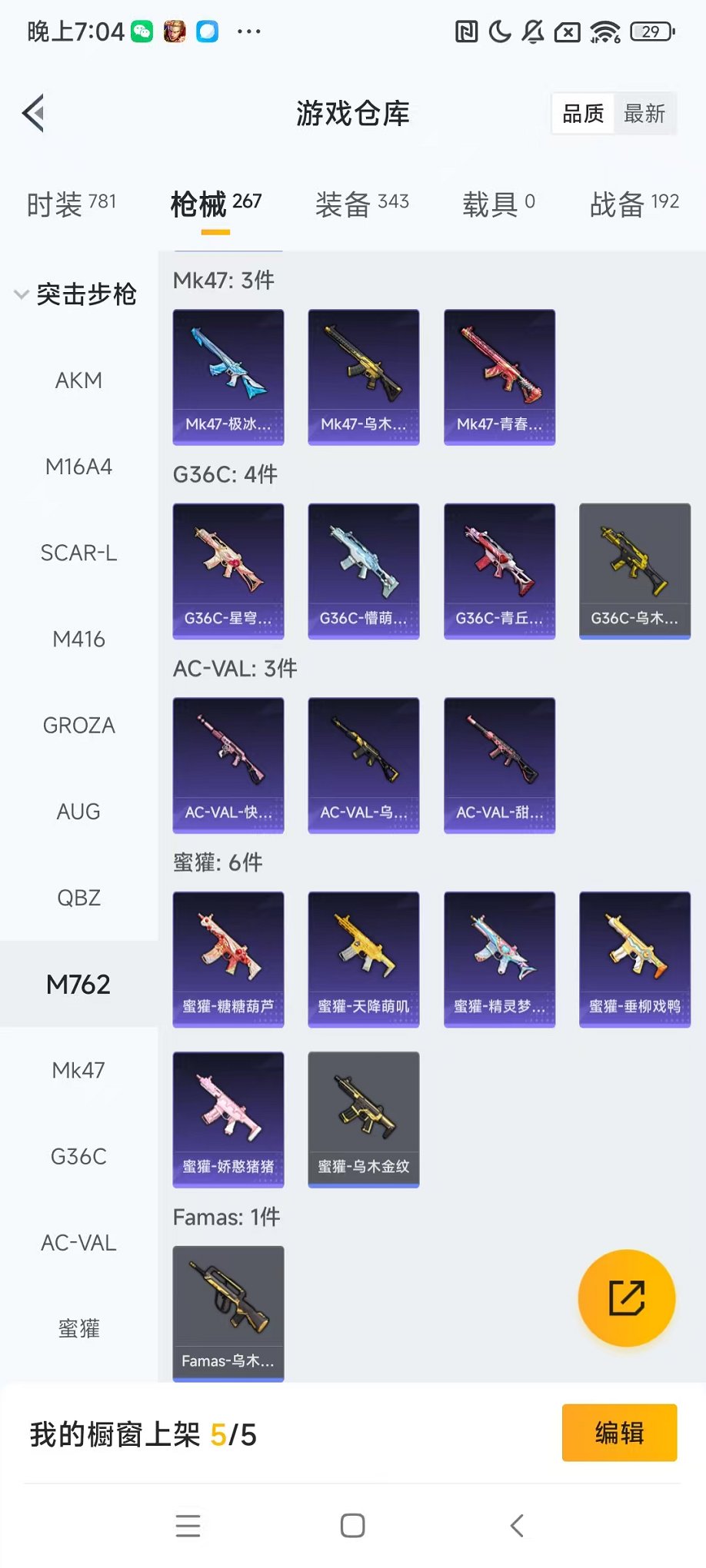Viewport: 706px width, 1568px height.
Task: Tap the 编辑 button
Action: pos(619,1433)
